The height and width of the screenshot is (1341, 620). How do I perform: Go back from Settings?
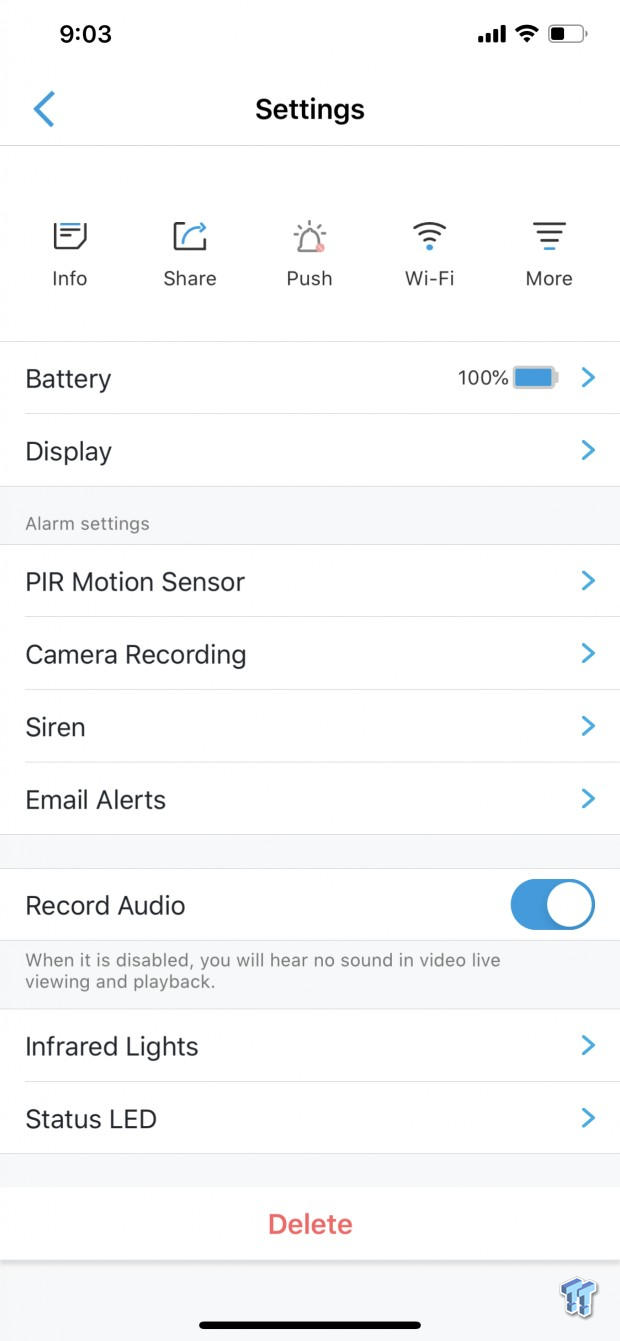(44, 109)
